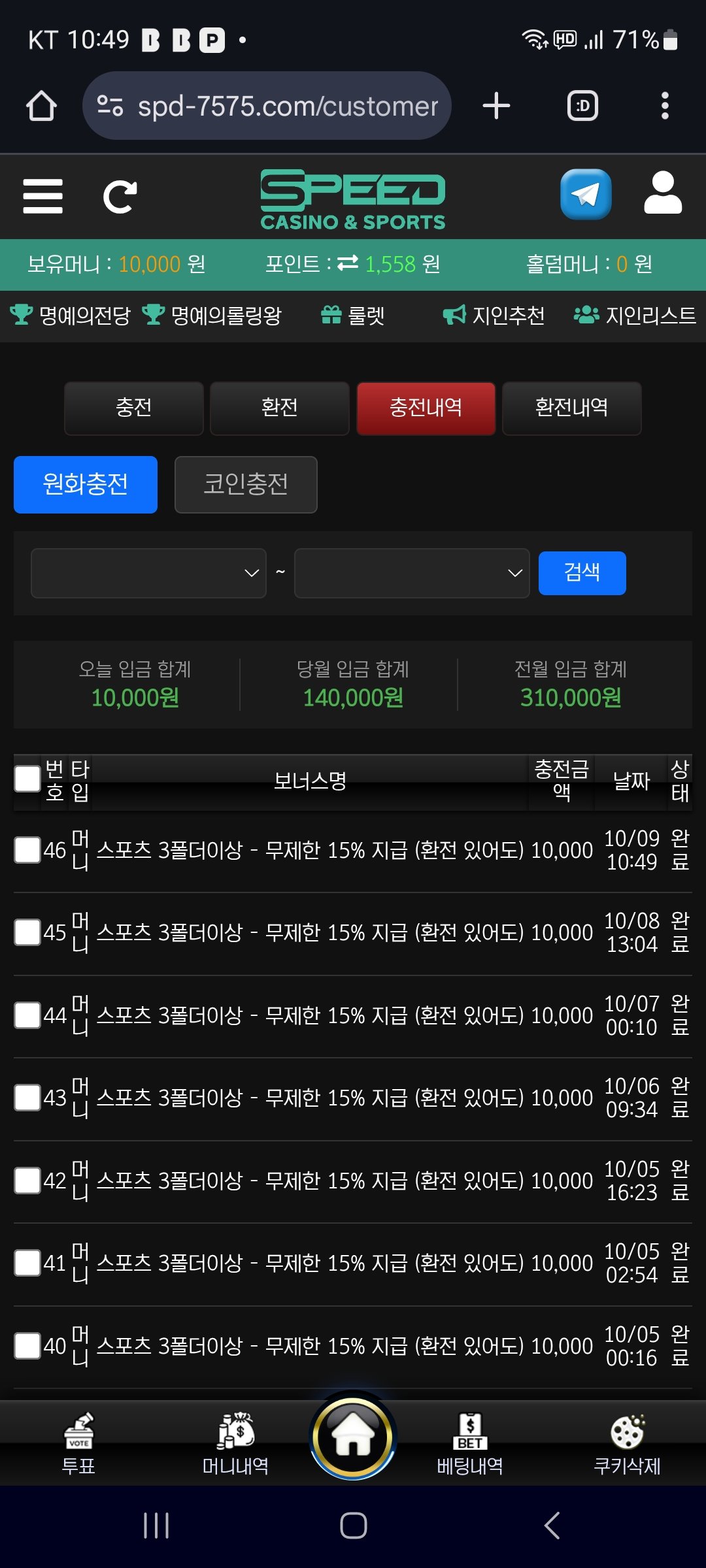Open the 환전내역 tab
Viewport: 706px width, 1568px height.
click(x=571, y=408)
